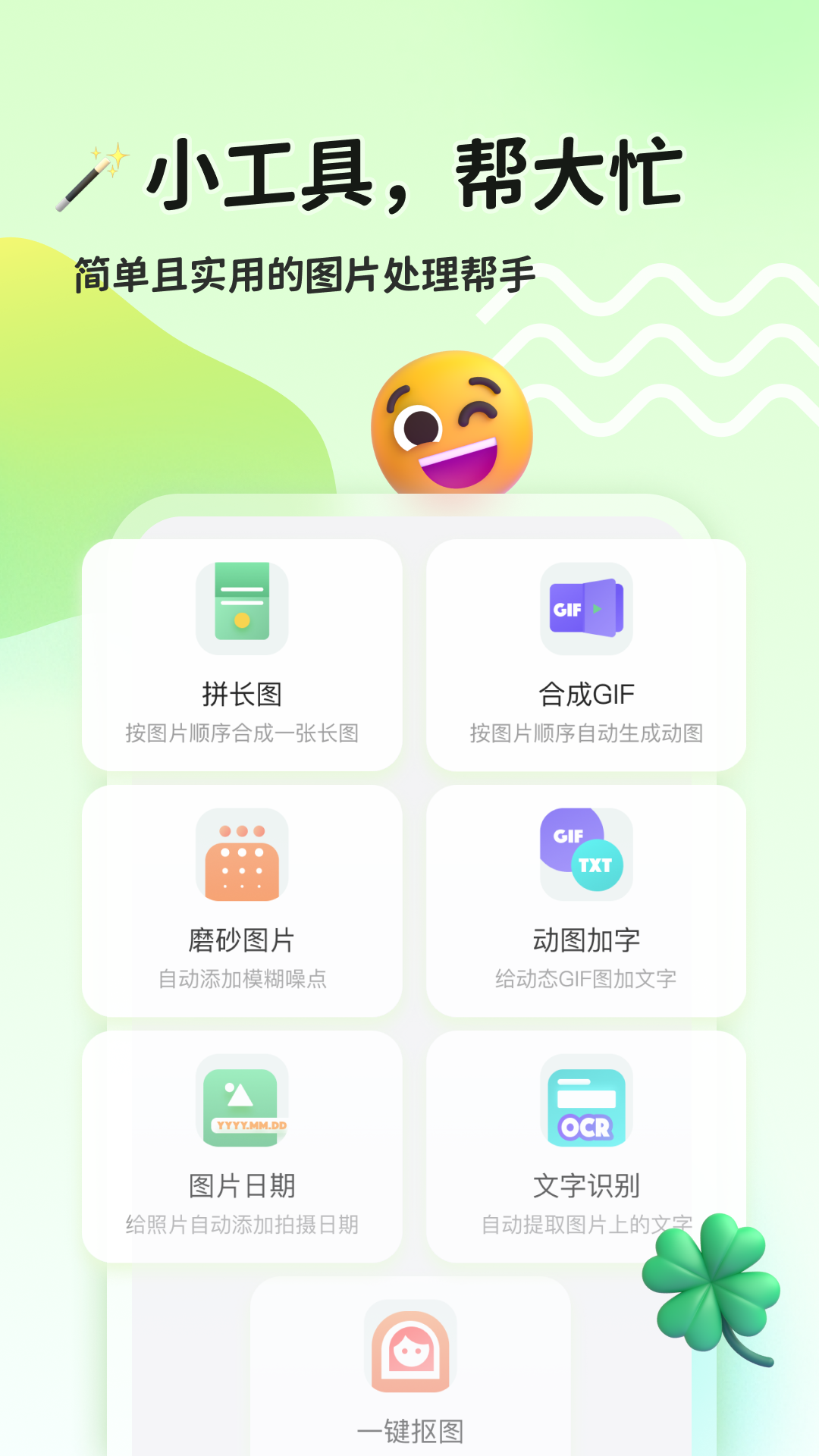
Task: Click the 按图片顺序合成一张长图 description text
Action: point(244,733)
